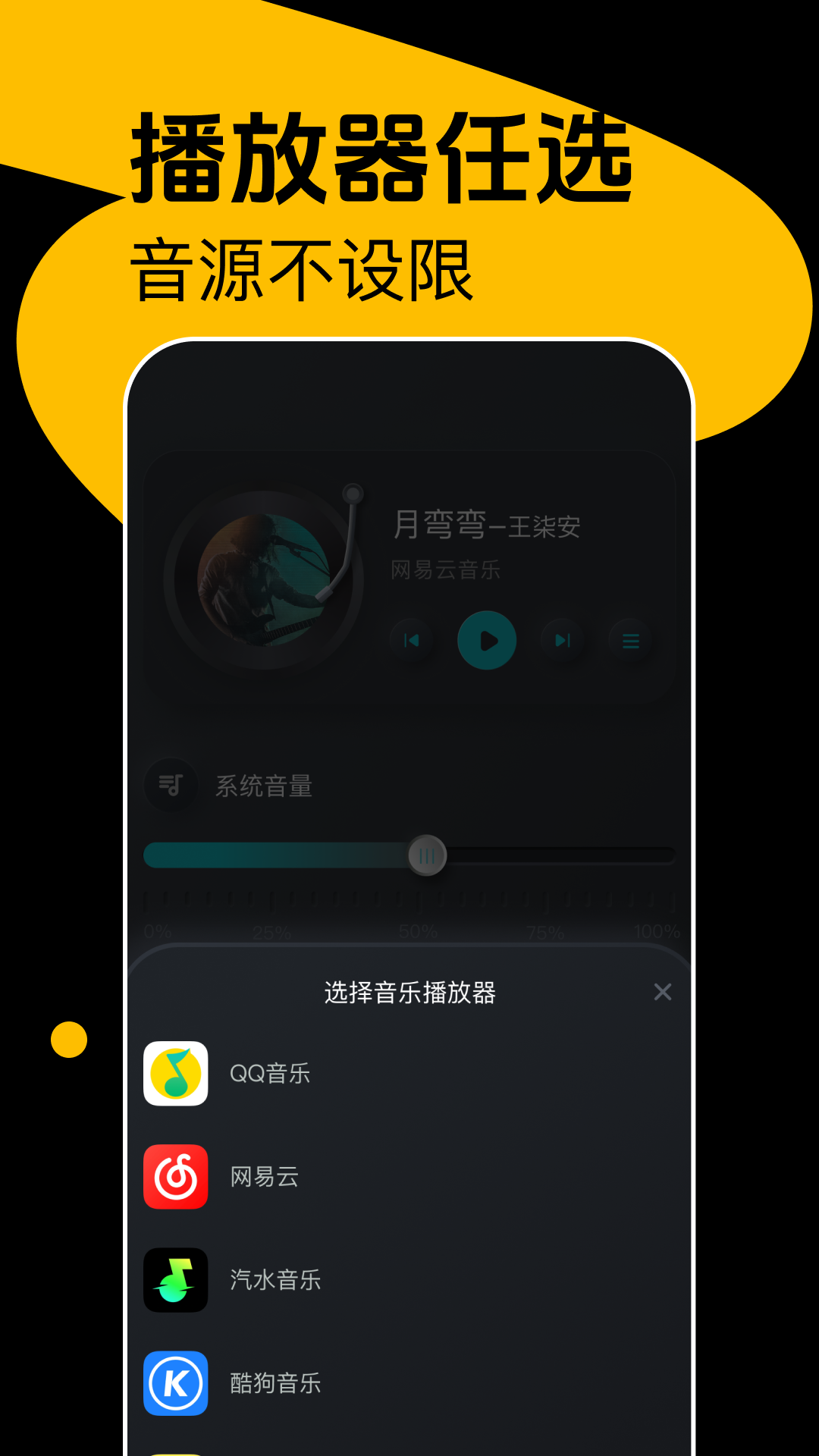The width and height of the screenshot is (819, 1456).
Task: Select the red 网易云 player icon
Action: point(175,1176)
